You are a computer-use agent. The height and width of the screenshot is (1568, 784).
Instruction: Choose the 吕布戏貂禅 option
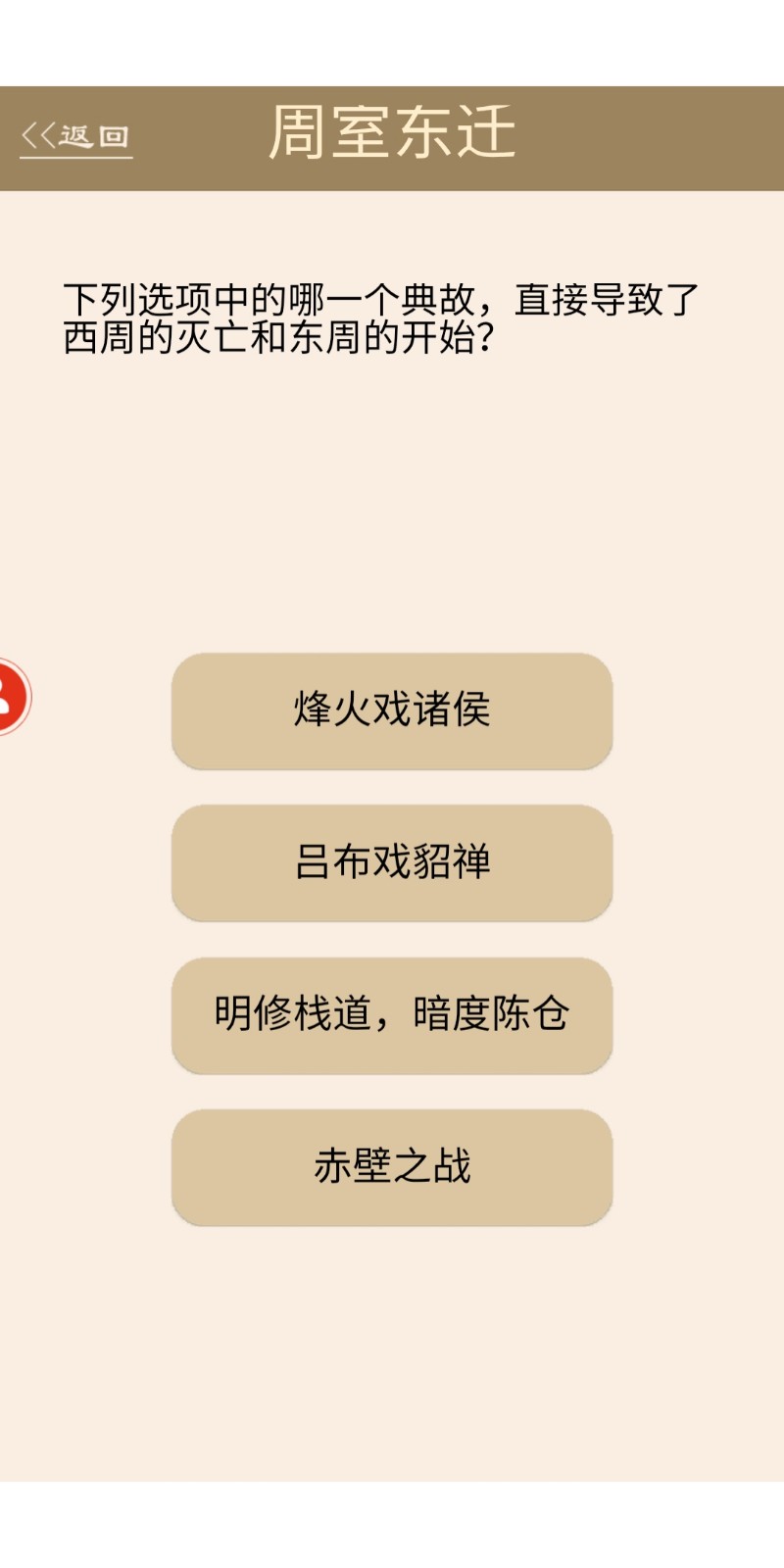point(392,863)
